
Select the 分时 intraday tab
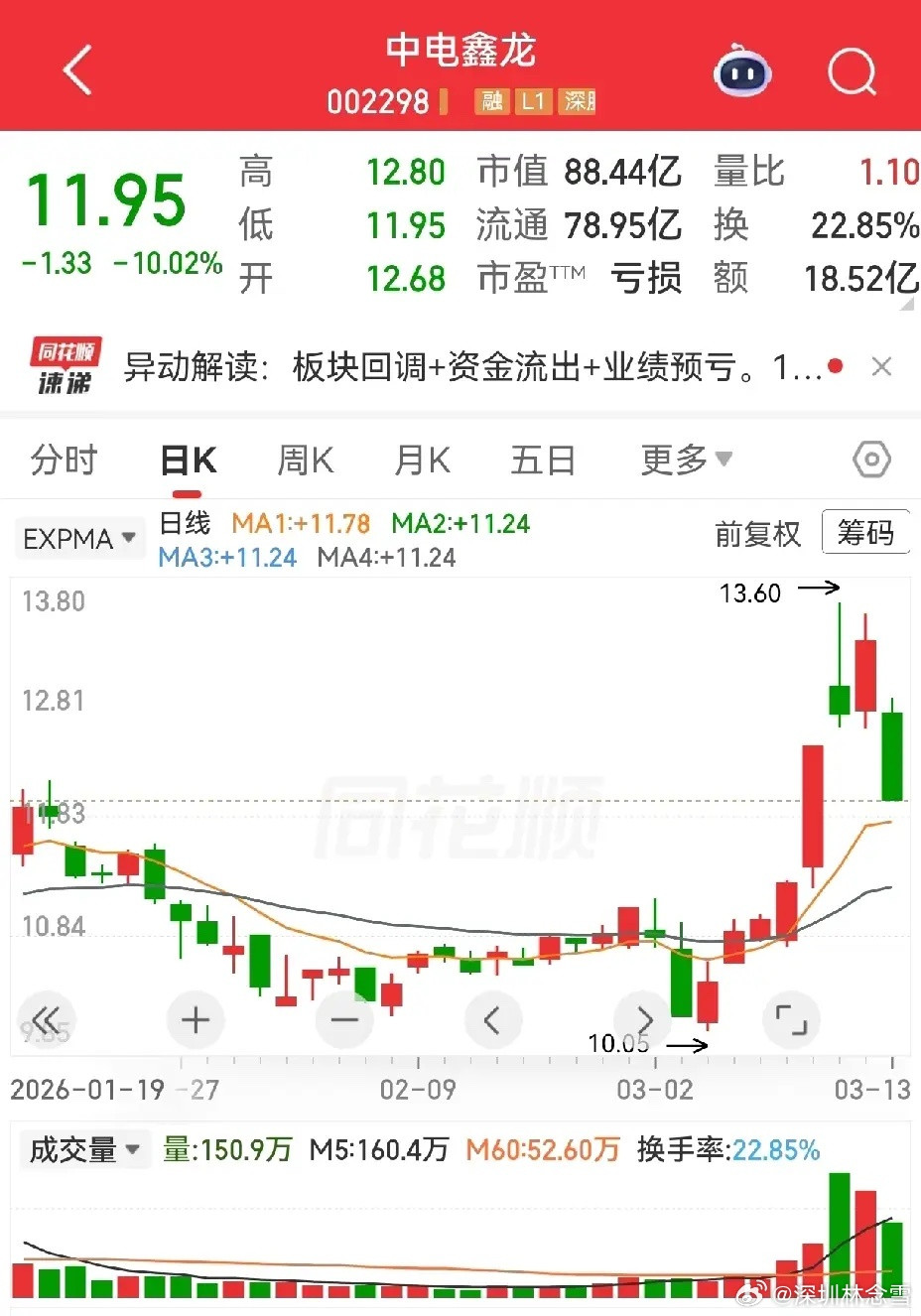tap(63, 460)
